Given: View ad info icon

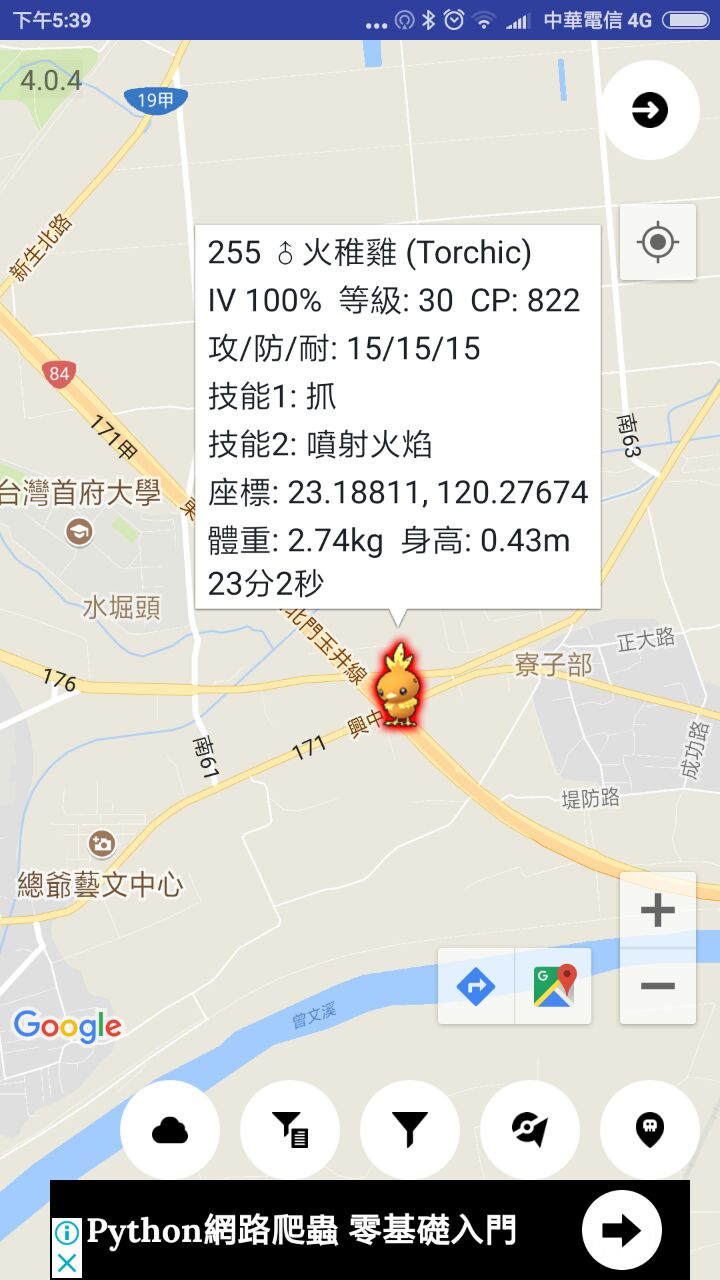Looking at the screenshot, I should point(66,1232).
